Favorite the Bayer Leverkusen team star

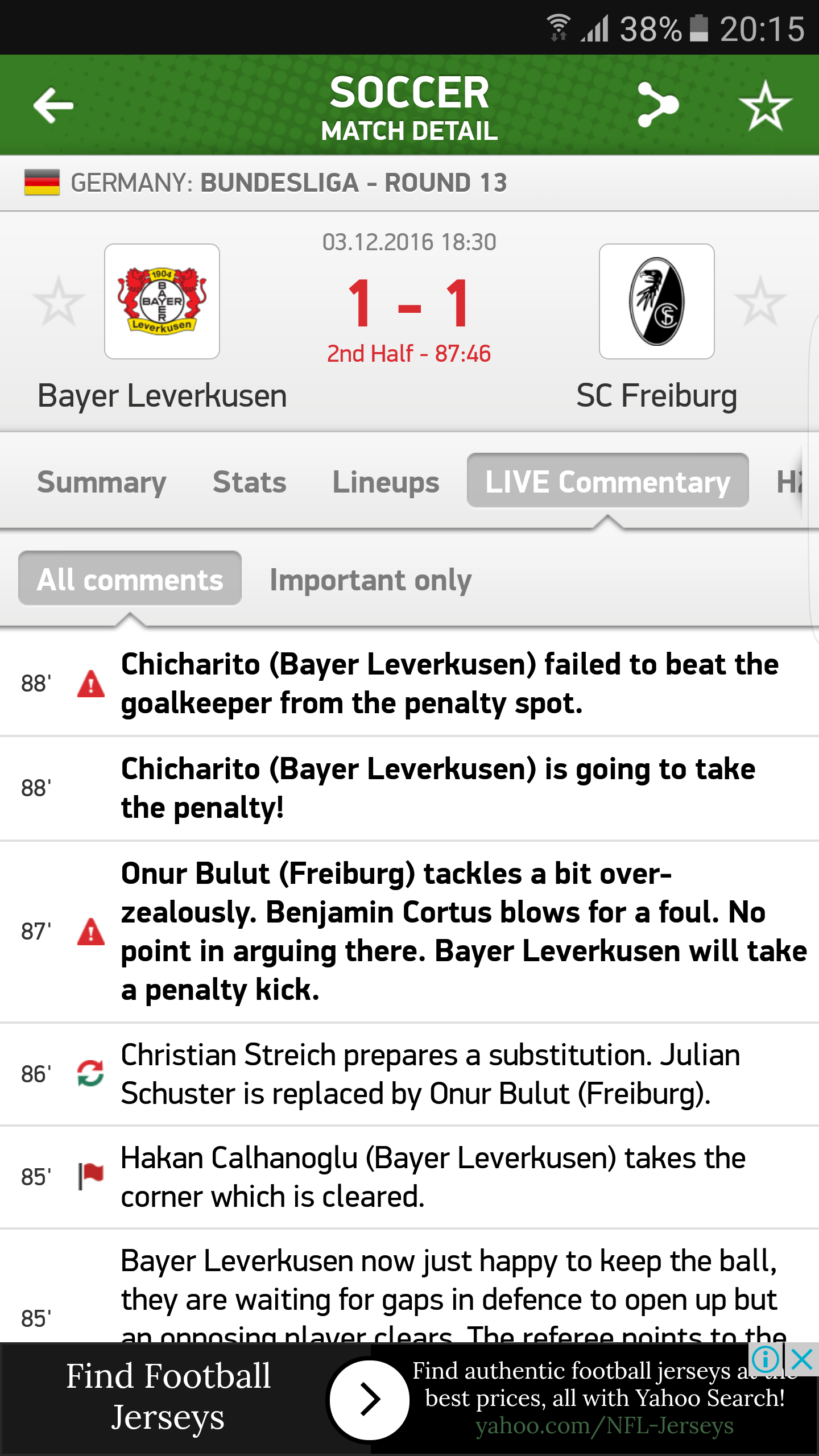[59, 301]
